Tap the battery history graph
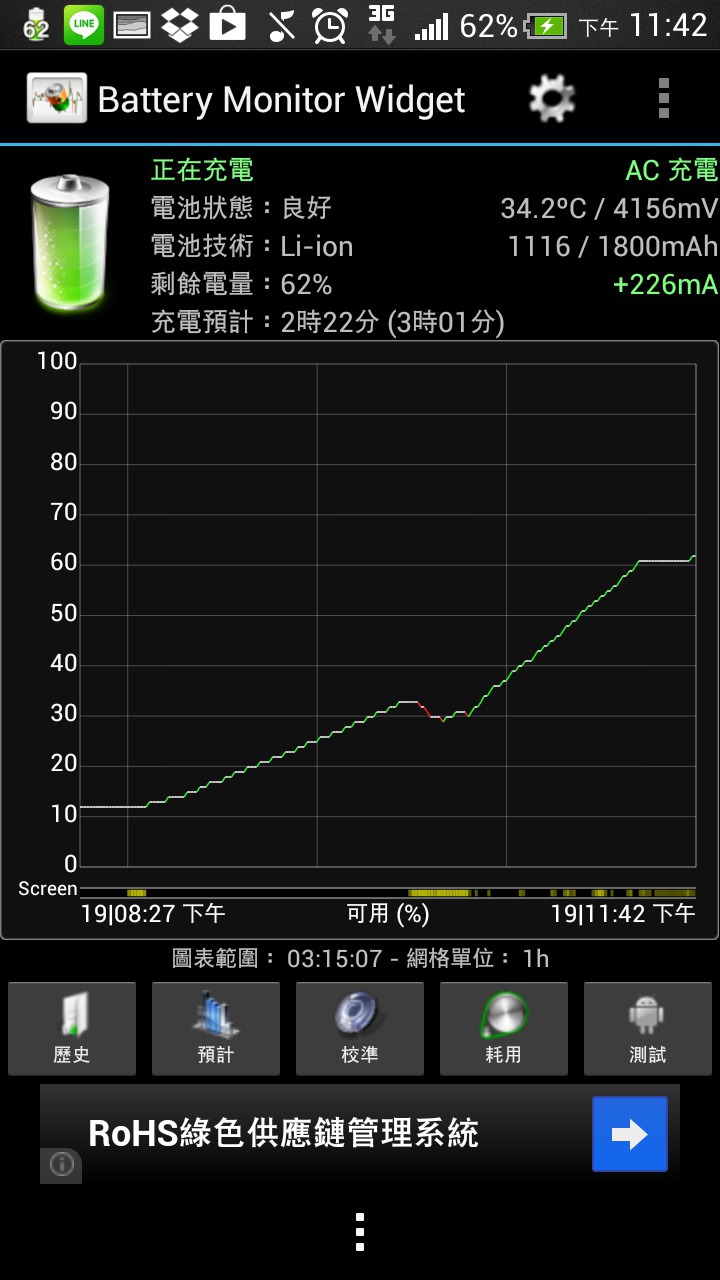This screenshot has width=720, height=1280. click(360, 640)
